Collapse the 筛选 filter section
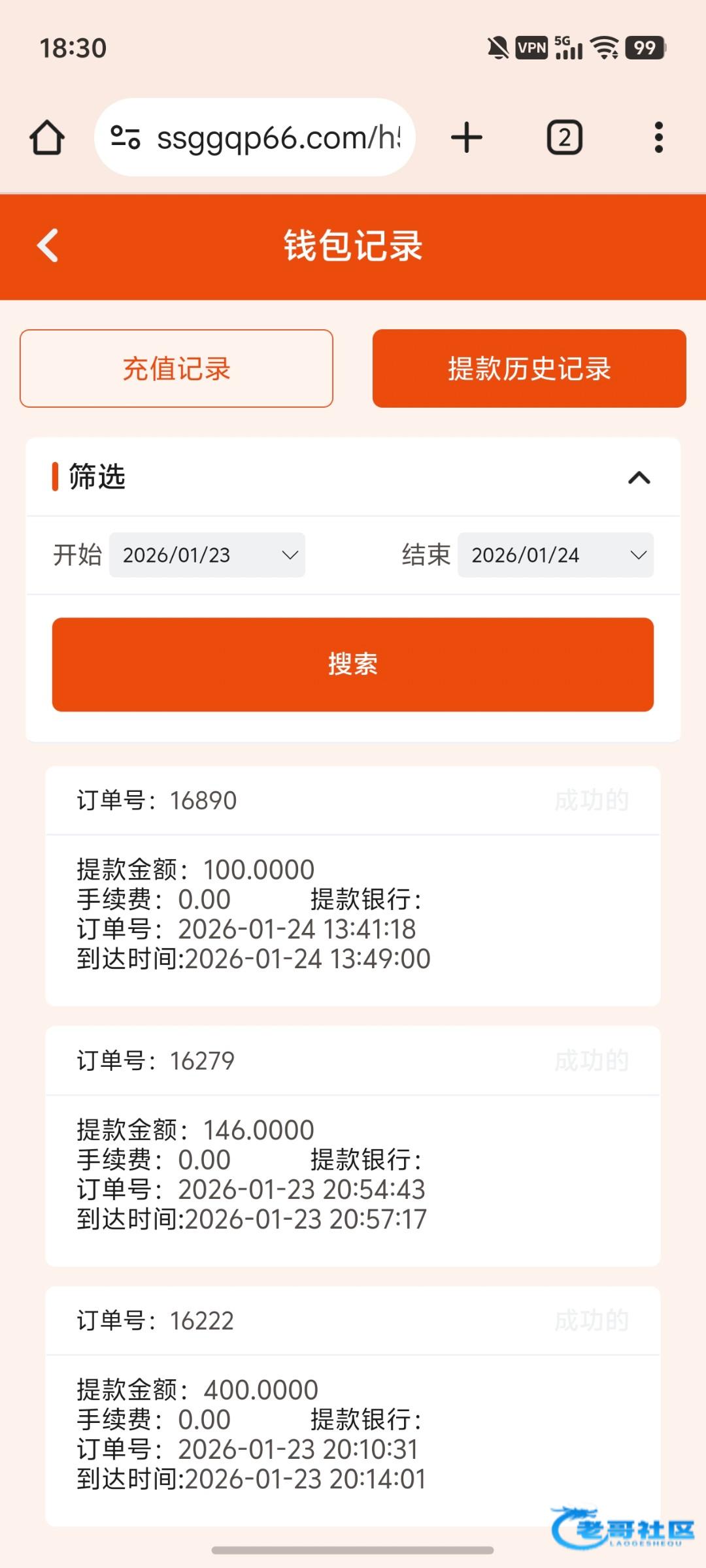This screenshot has height=1568, width=706. click(639, 478)
